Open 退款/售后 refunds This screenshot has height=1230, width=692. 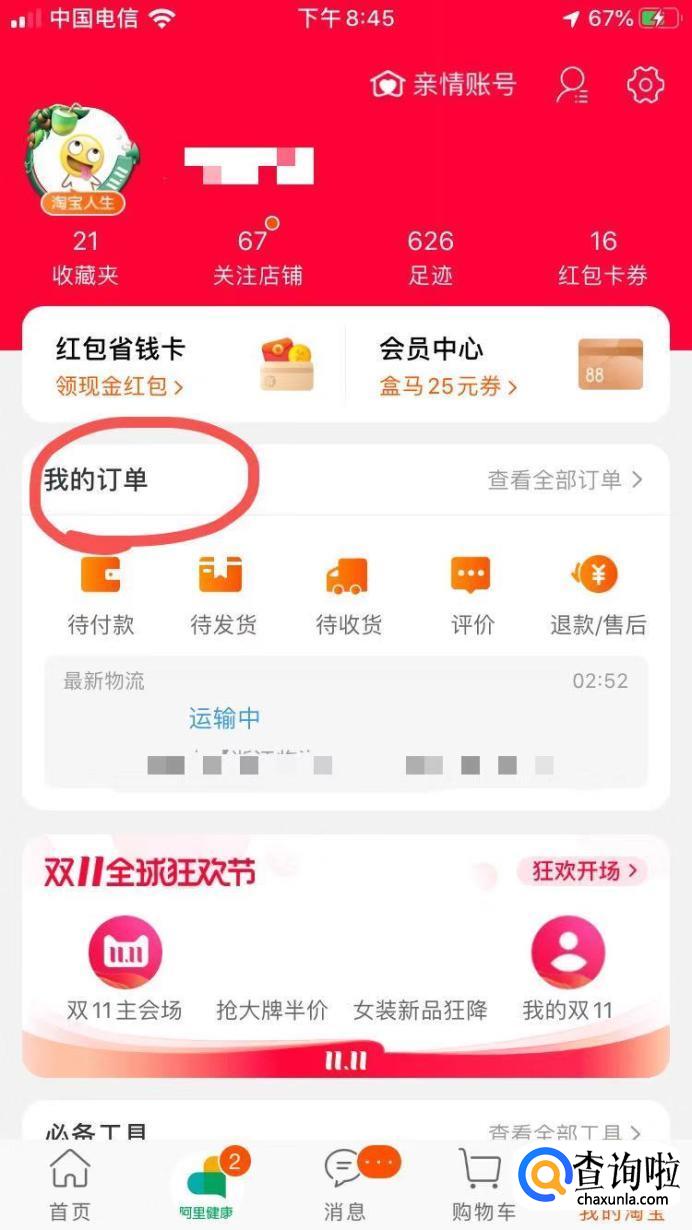pyautogui.click(x=598, y=596)
